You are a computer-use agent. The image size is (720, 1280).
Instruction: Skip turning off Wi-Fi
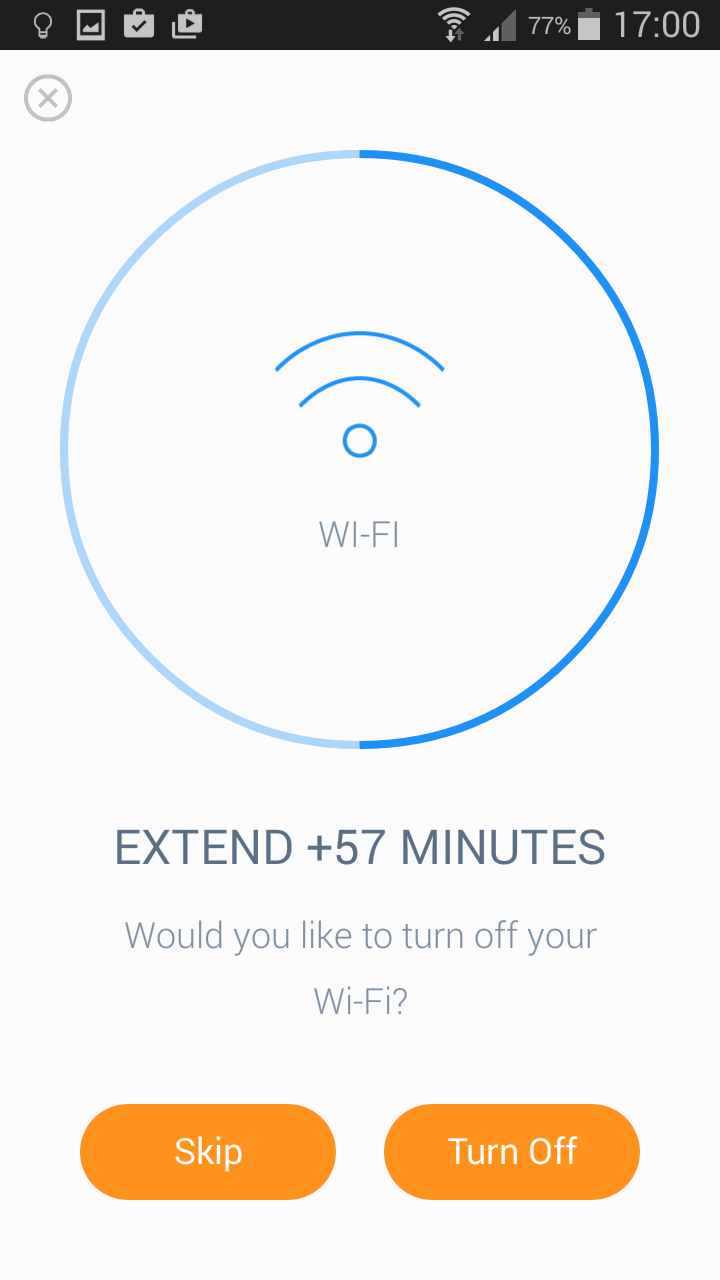point(208,1151)
